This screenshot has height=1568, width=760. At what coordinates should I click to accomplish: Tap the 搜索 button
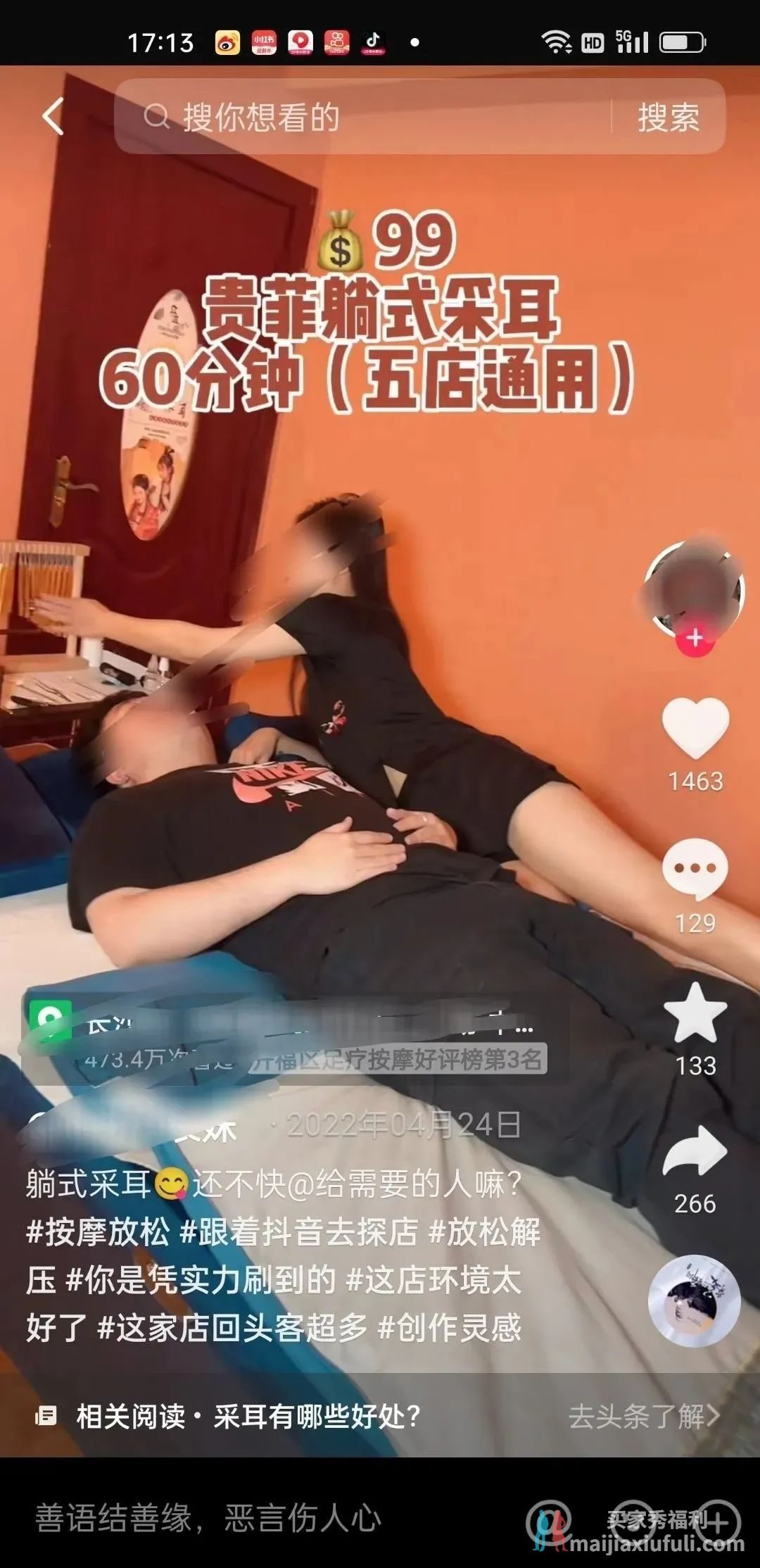coord(668,117)
